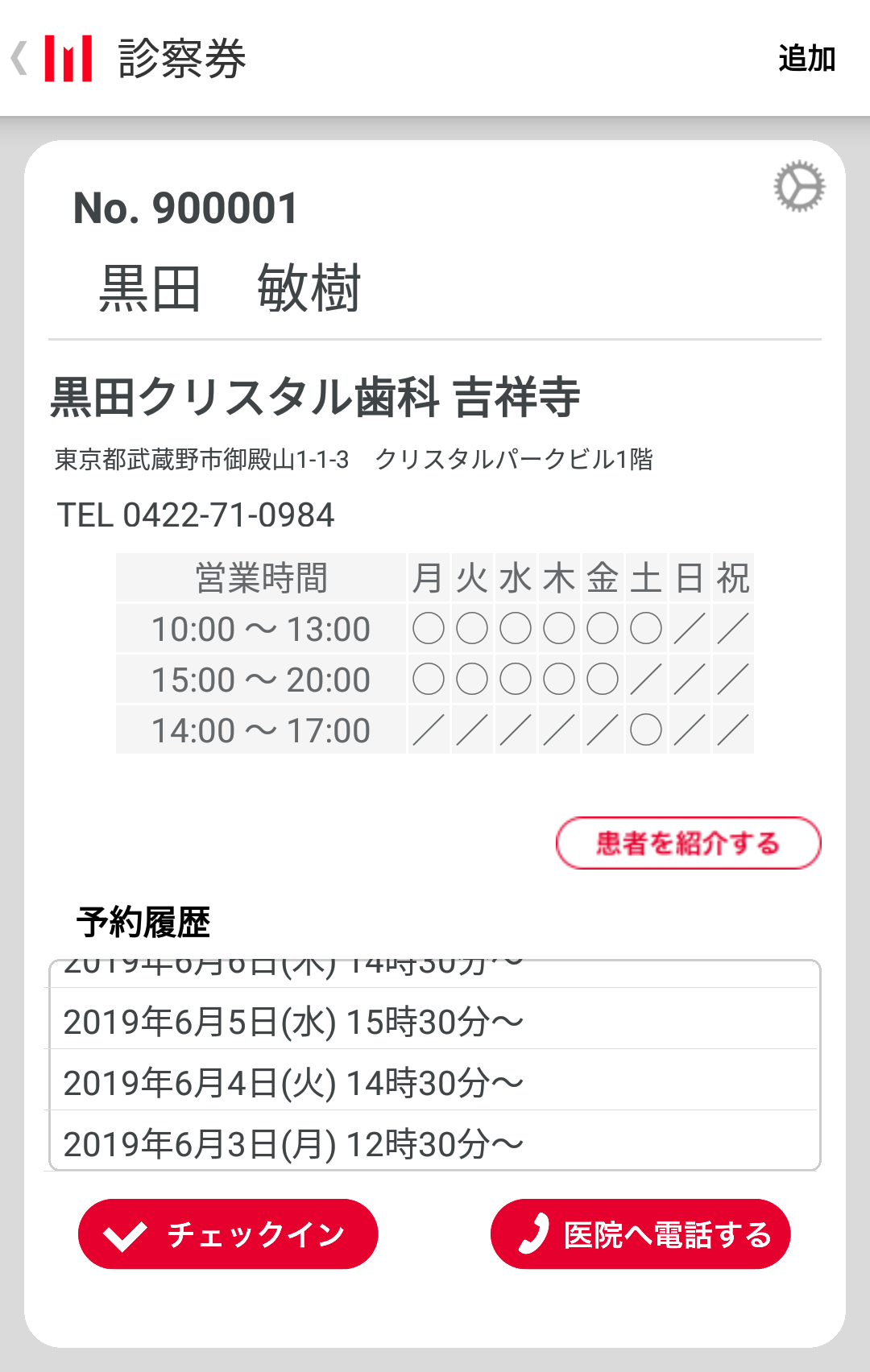Open the gear settings icon

tap(799, 187)
